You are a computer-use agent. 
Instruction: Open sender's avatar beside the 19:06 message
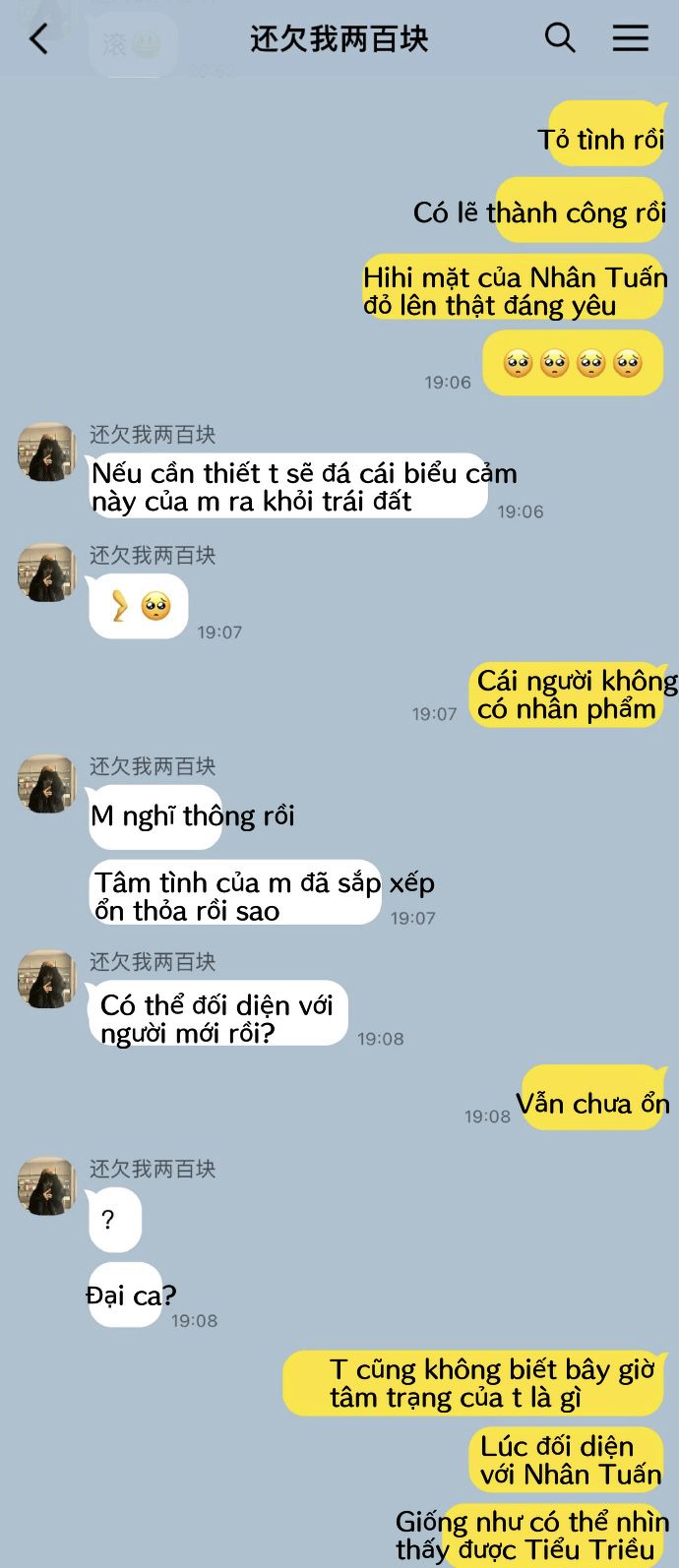46,452
